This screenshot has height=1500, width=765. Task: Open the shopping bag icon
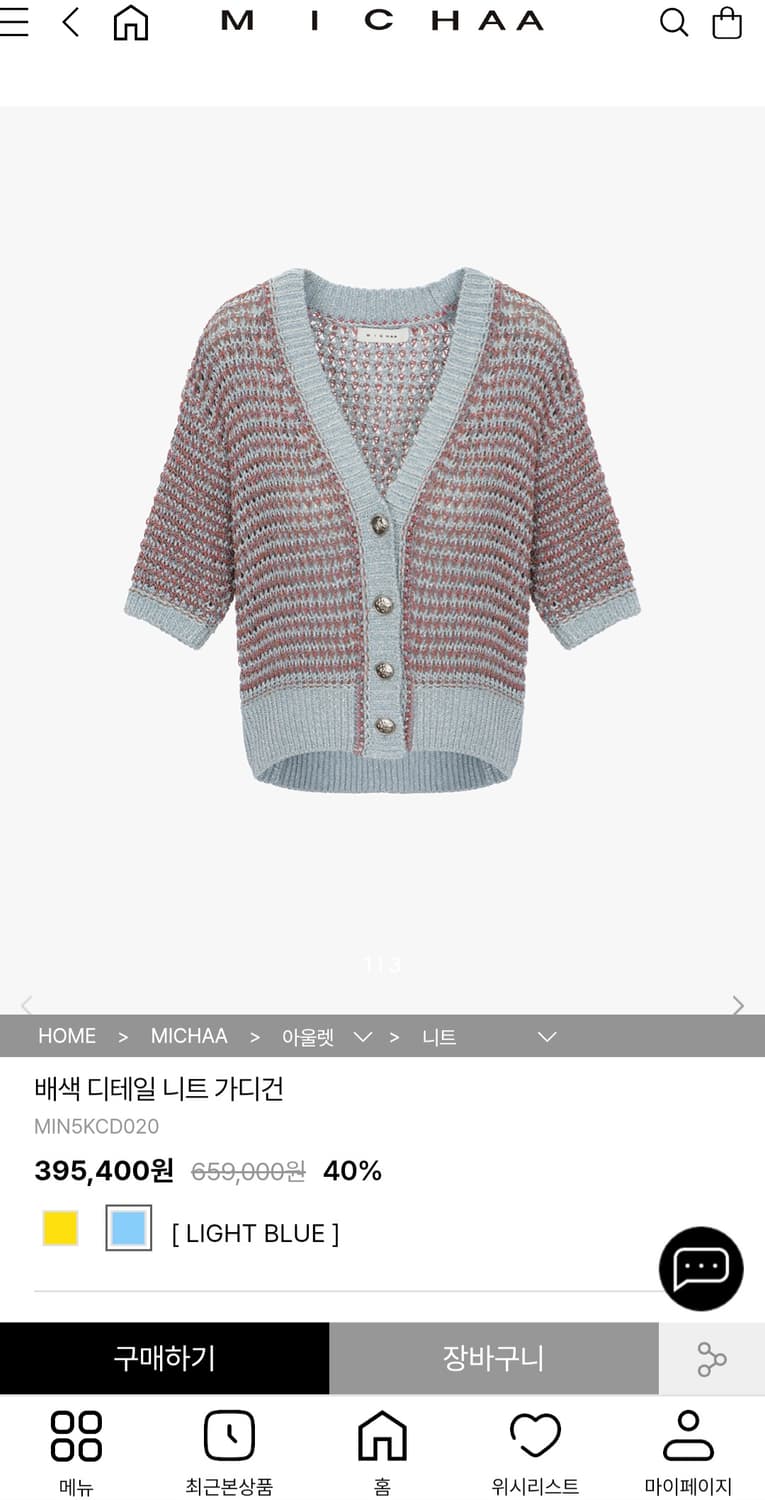[727, 22]
